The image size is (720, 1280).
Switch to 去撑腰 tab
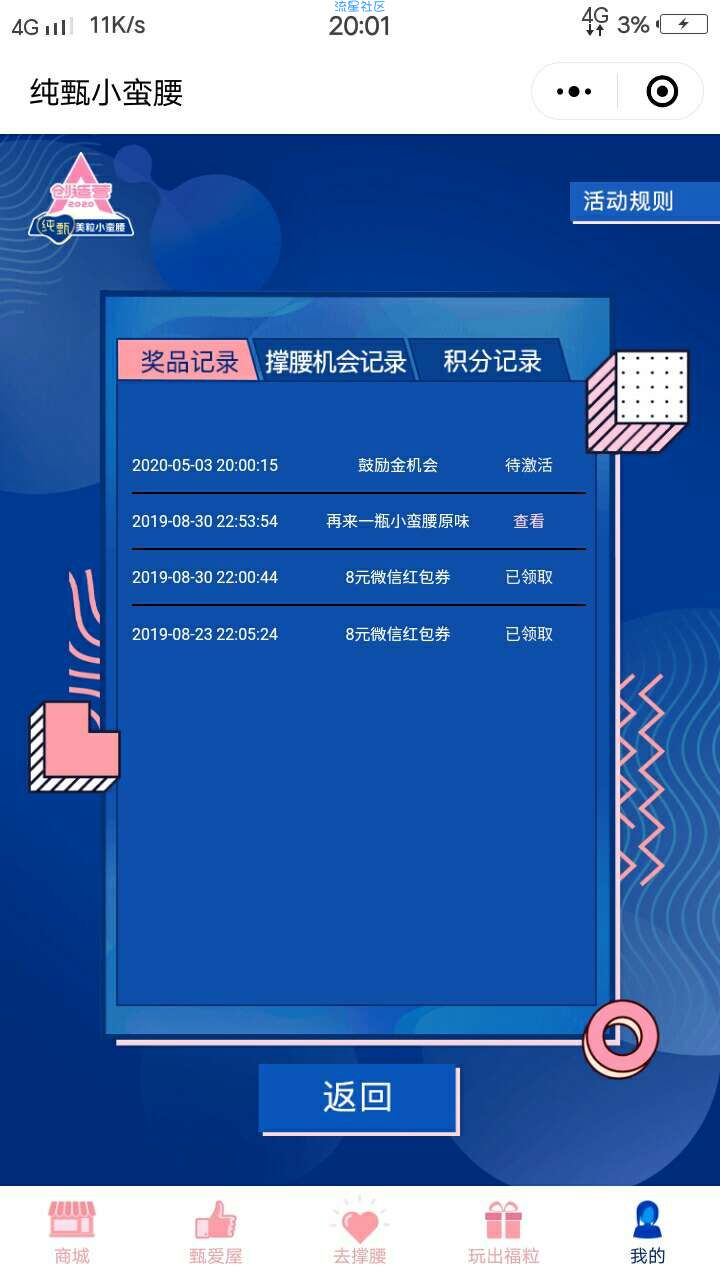pyautogui.click(x=360, y=1232)
